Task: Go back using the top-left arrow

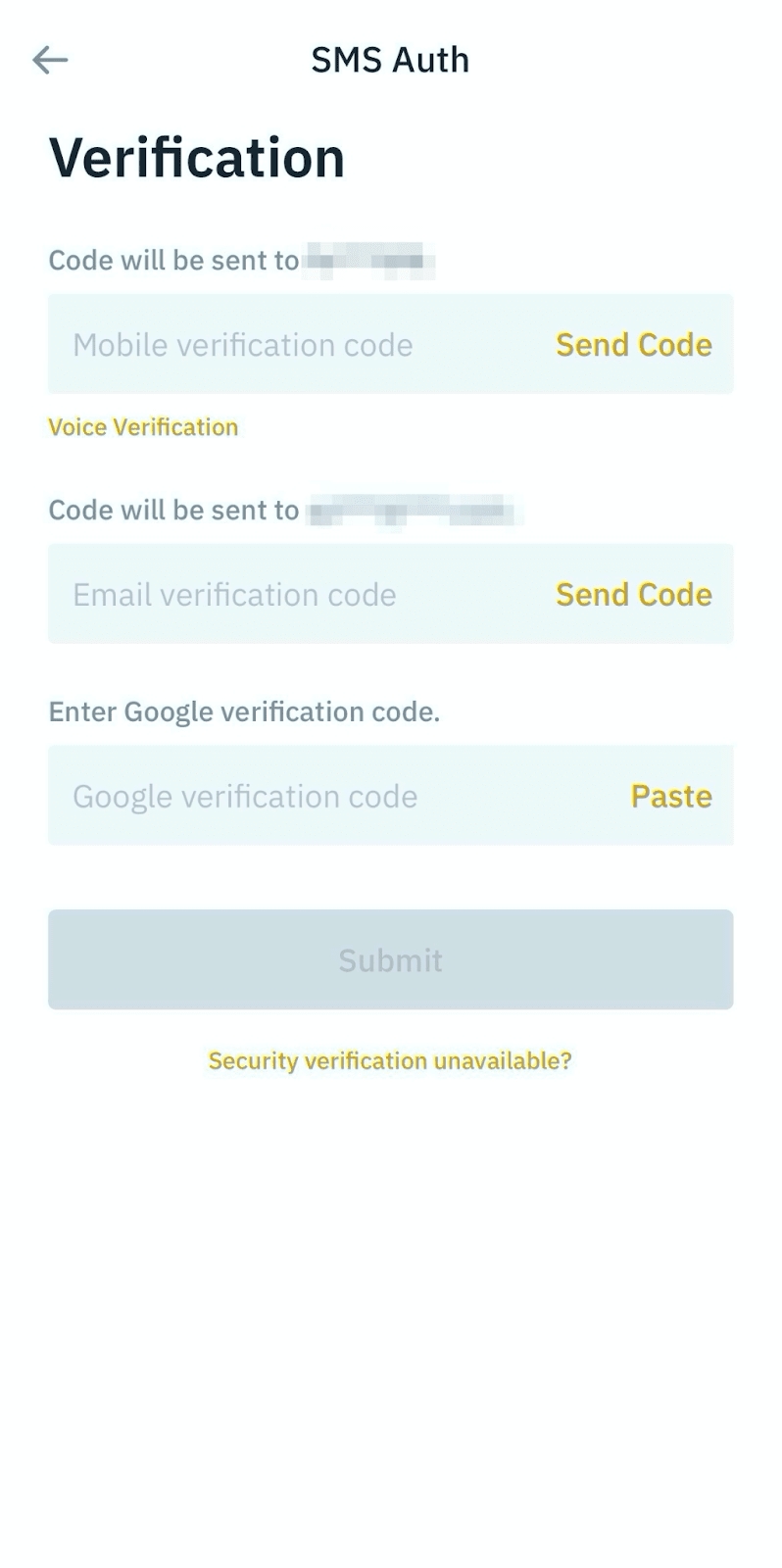Action: pyautogui.click(x=50, y=60)
